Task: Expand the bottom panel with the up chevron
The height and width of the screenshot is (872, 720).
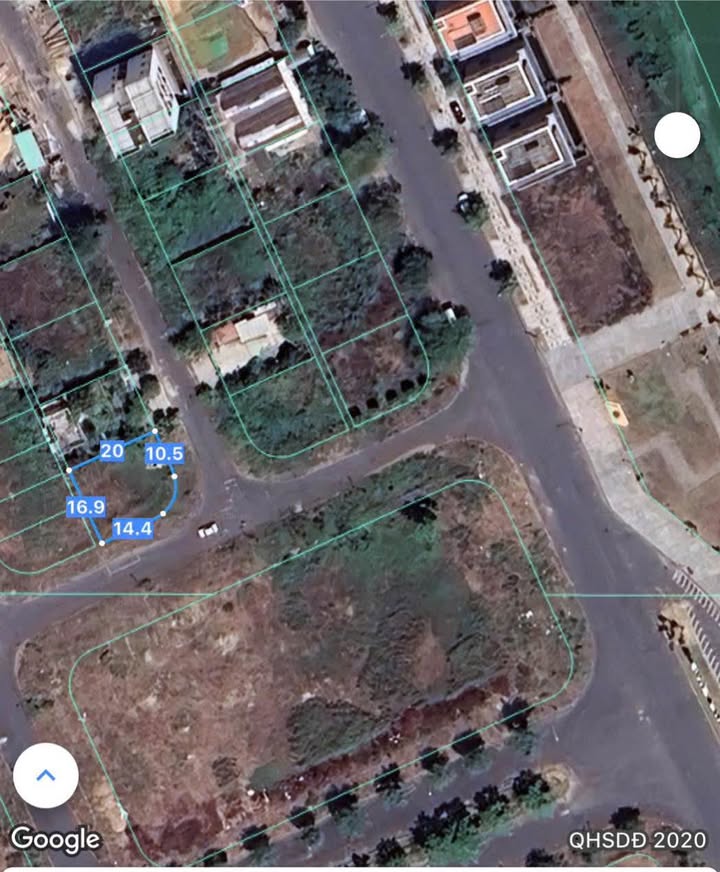Action: [x=46, y=775]
